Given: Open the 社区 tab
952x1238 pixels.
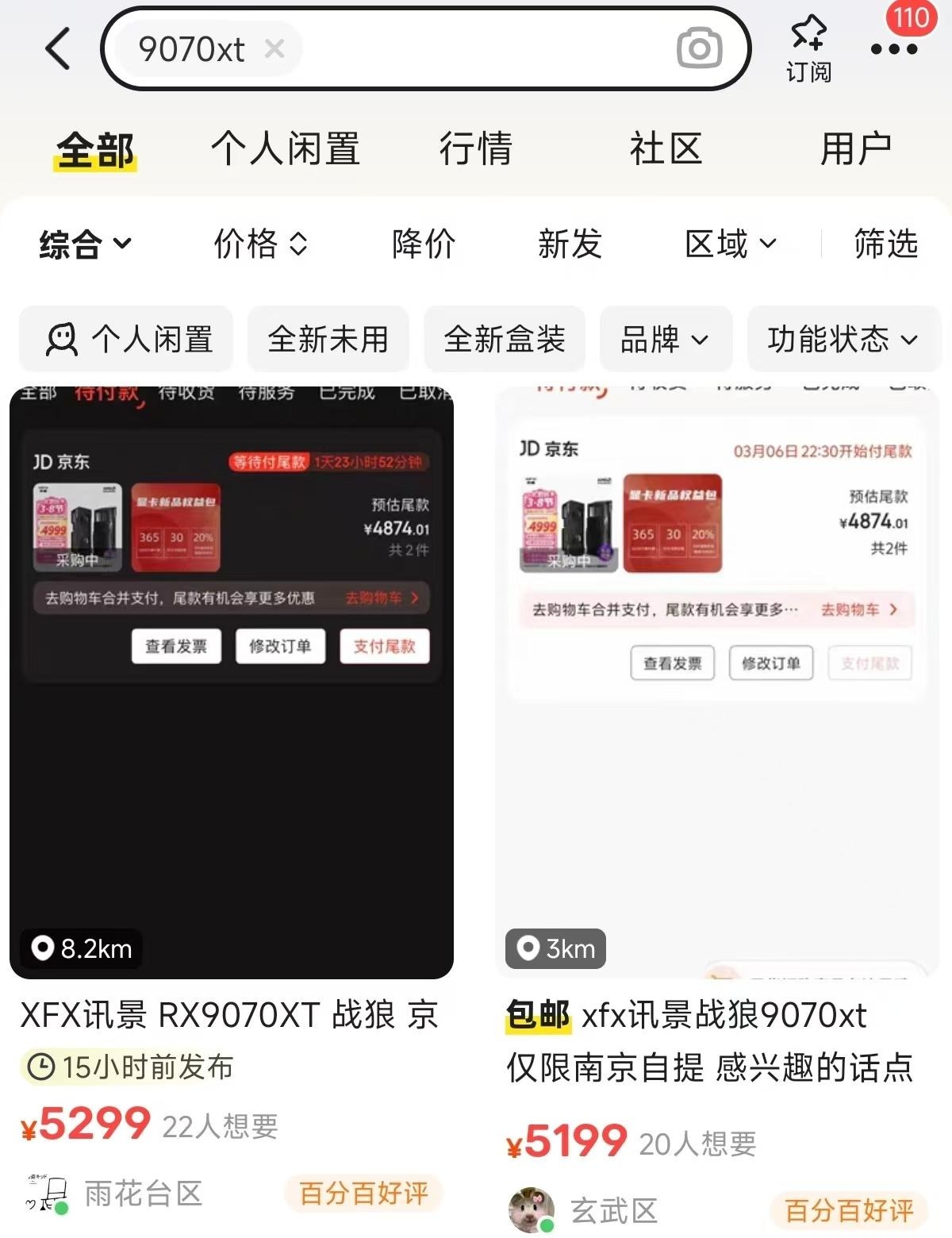Looking at the screenshot, I should coord(666,148).
